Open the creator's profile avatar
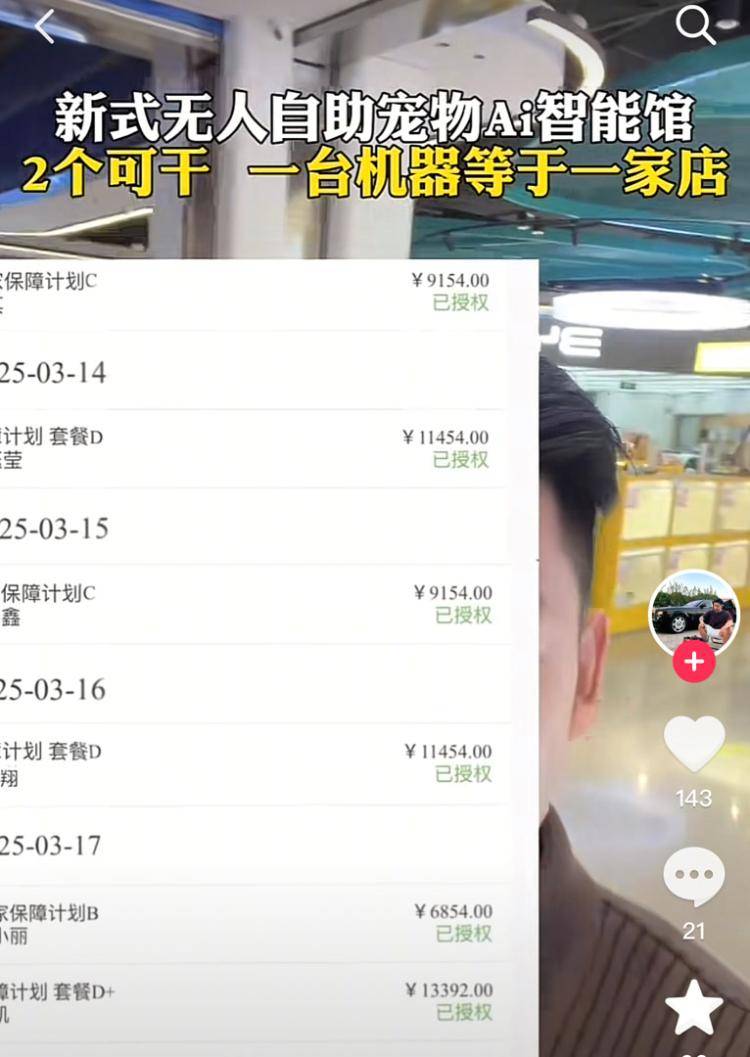Image resolution: width=750 pixels, height=1057 pixels. coord(694,613)
